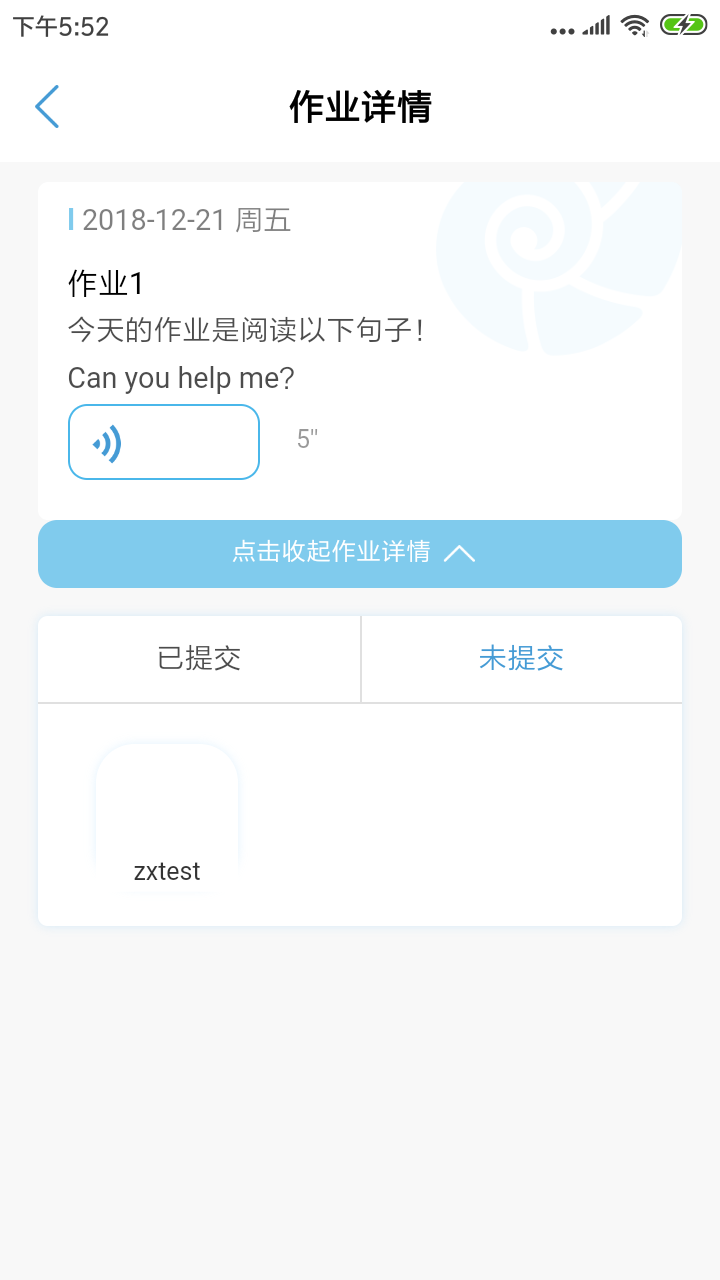The height and width of the screenshot is (1280, 720).
Task: Click the signal strength bars icon
Action: tap(596, 27)
